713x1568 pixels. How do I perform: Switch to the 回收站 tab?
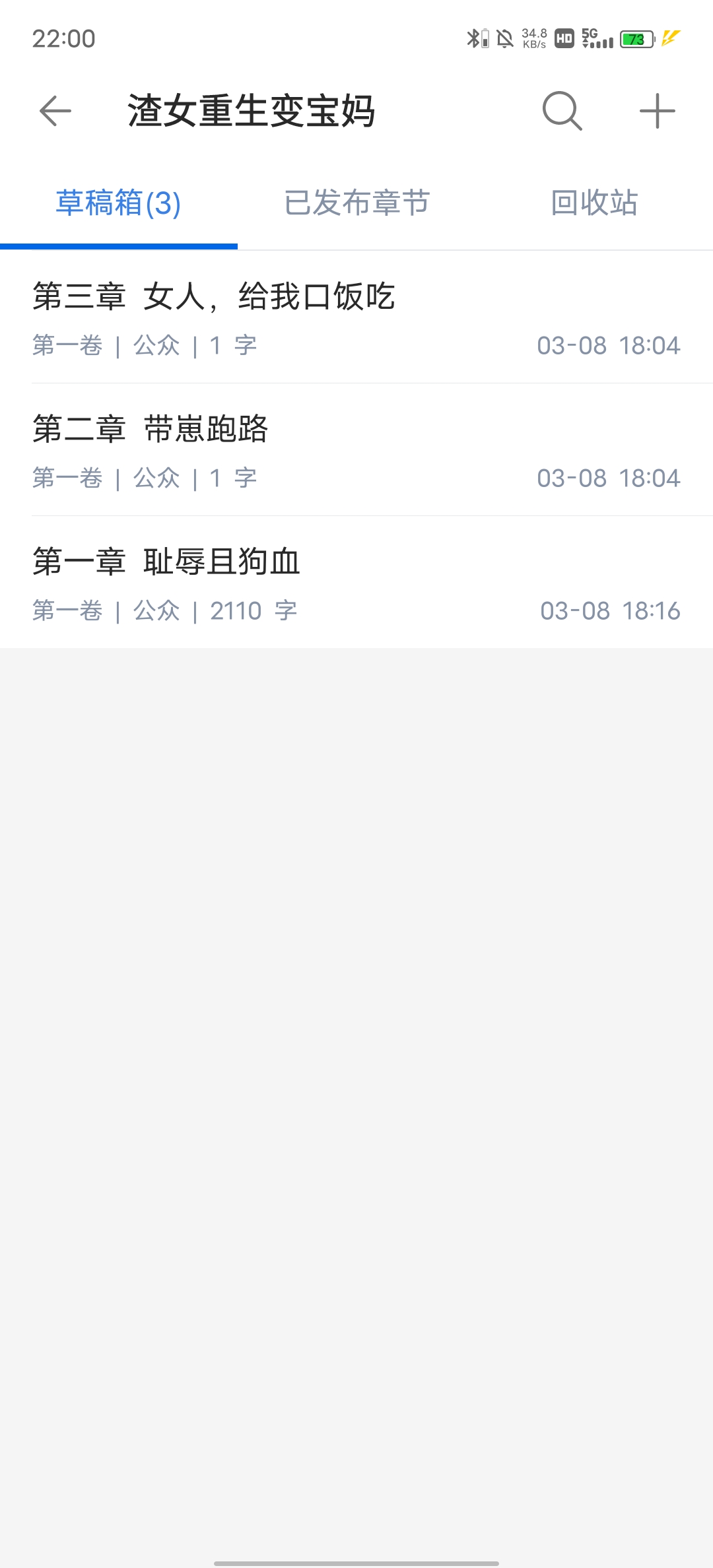tap(594, 203)
